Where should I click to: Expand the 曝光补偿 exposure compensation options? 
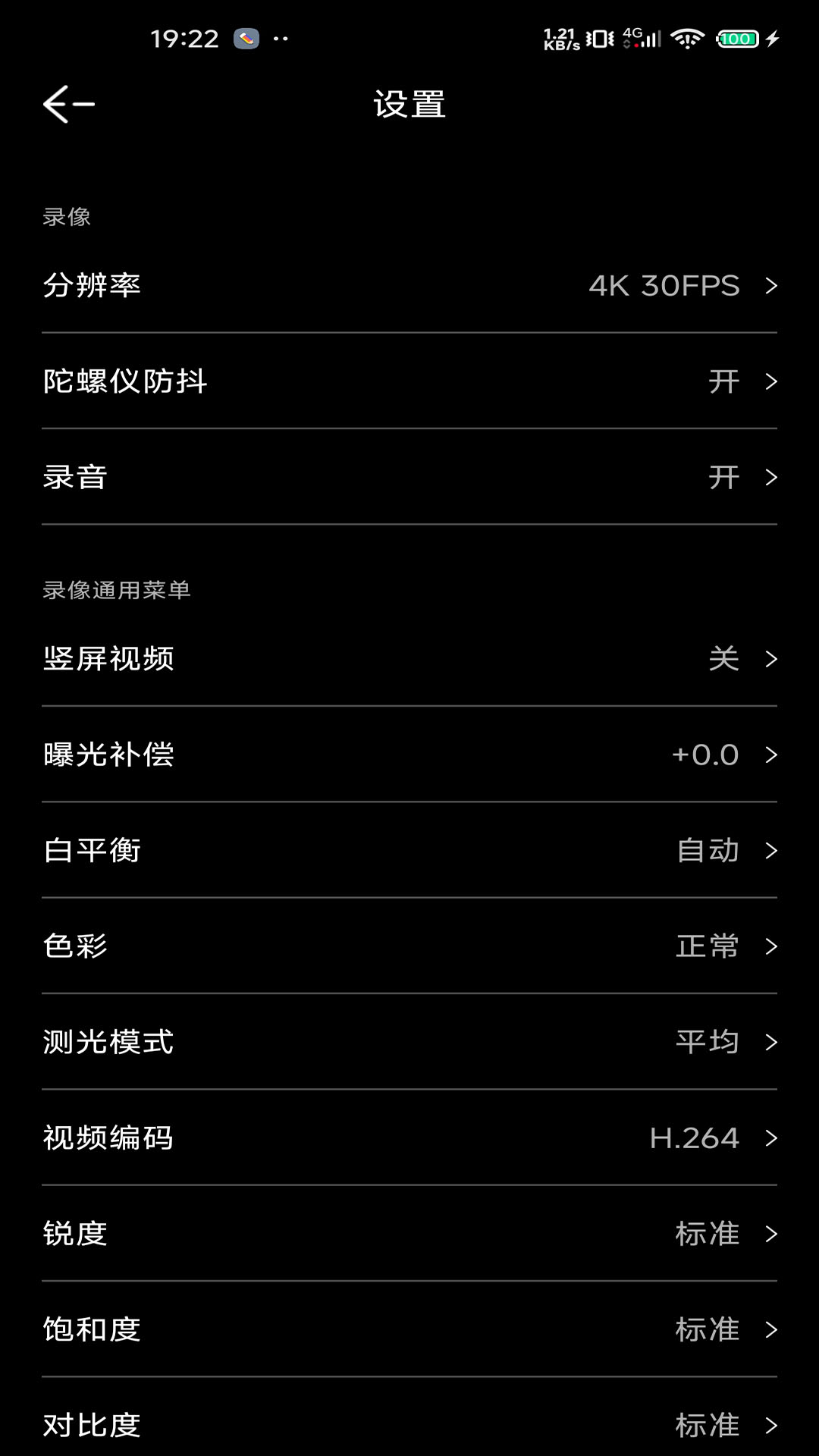(x=409, y=755)
